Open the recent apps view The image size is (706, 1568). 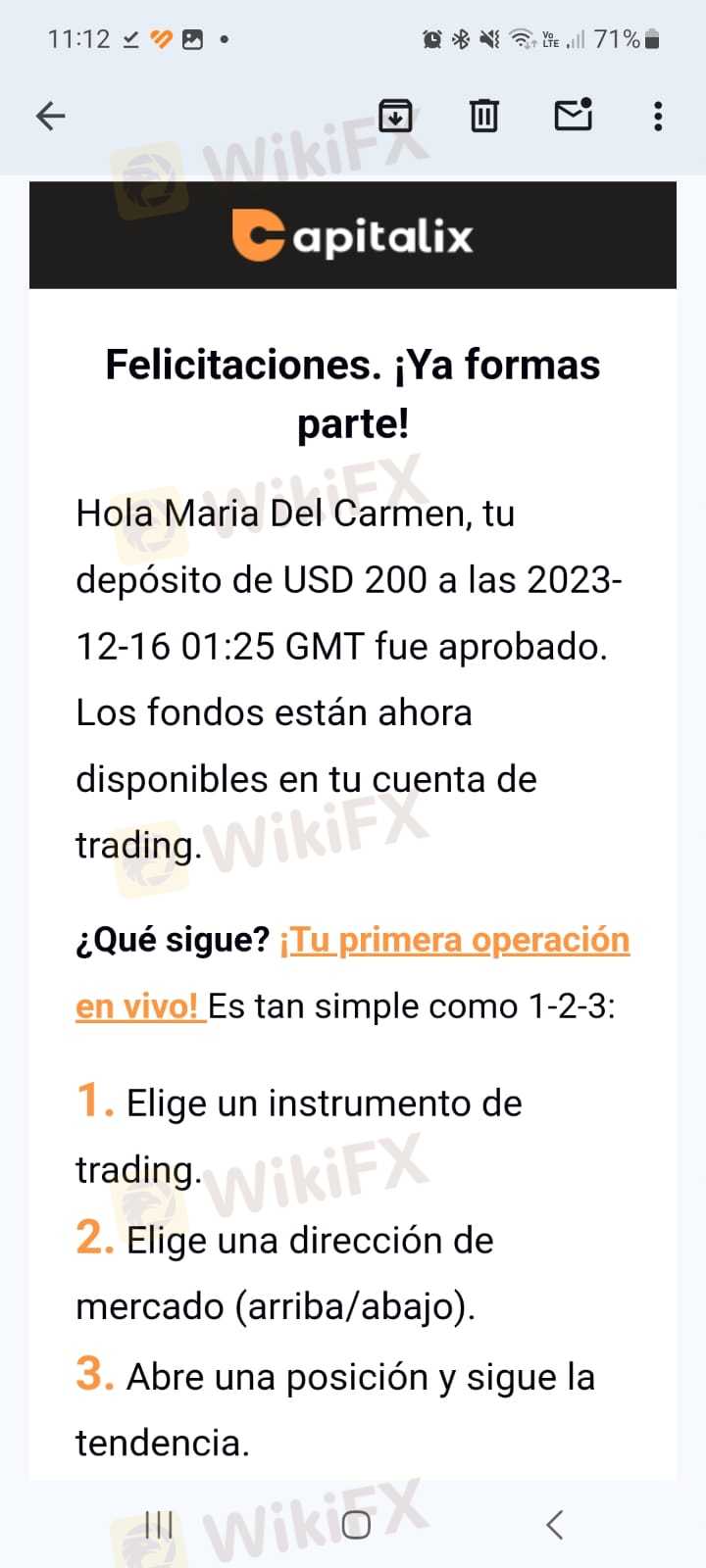click(159, 1525)
